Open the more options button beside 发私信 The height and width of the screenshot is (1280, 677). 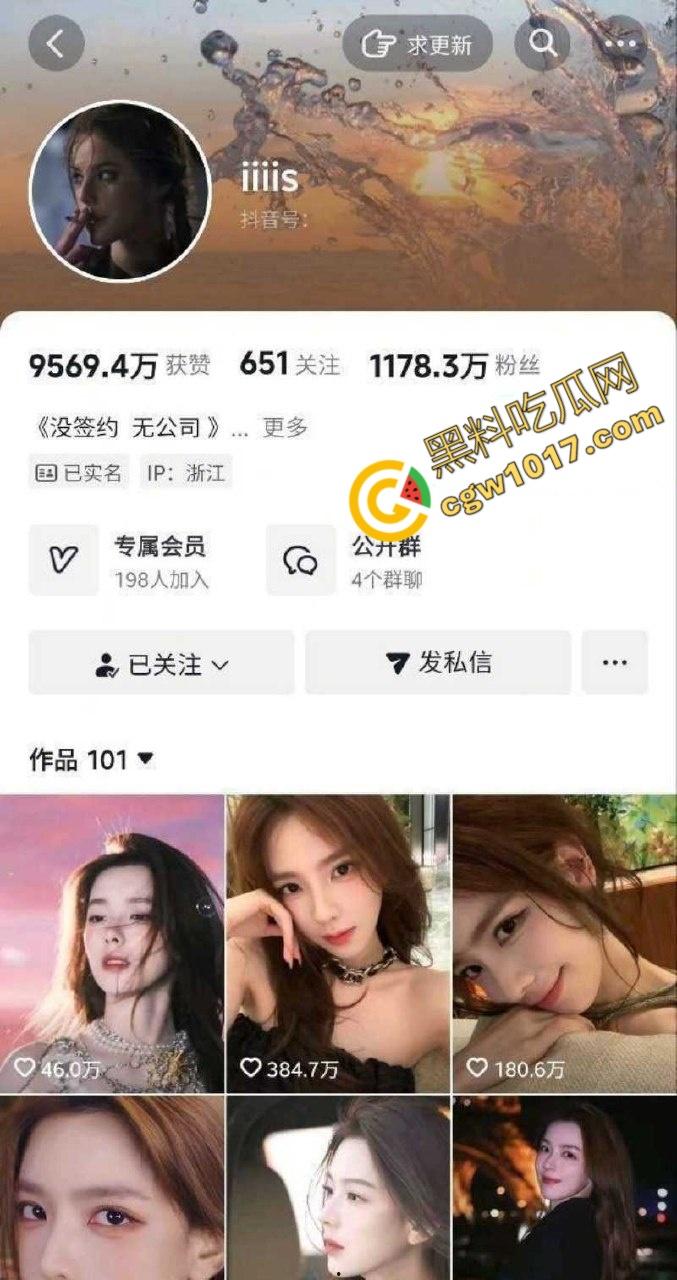pos(614,663)
